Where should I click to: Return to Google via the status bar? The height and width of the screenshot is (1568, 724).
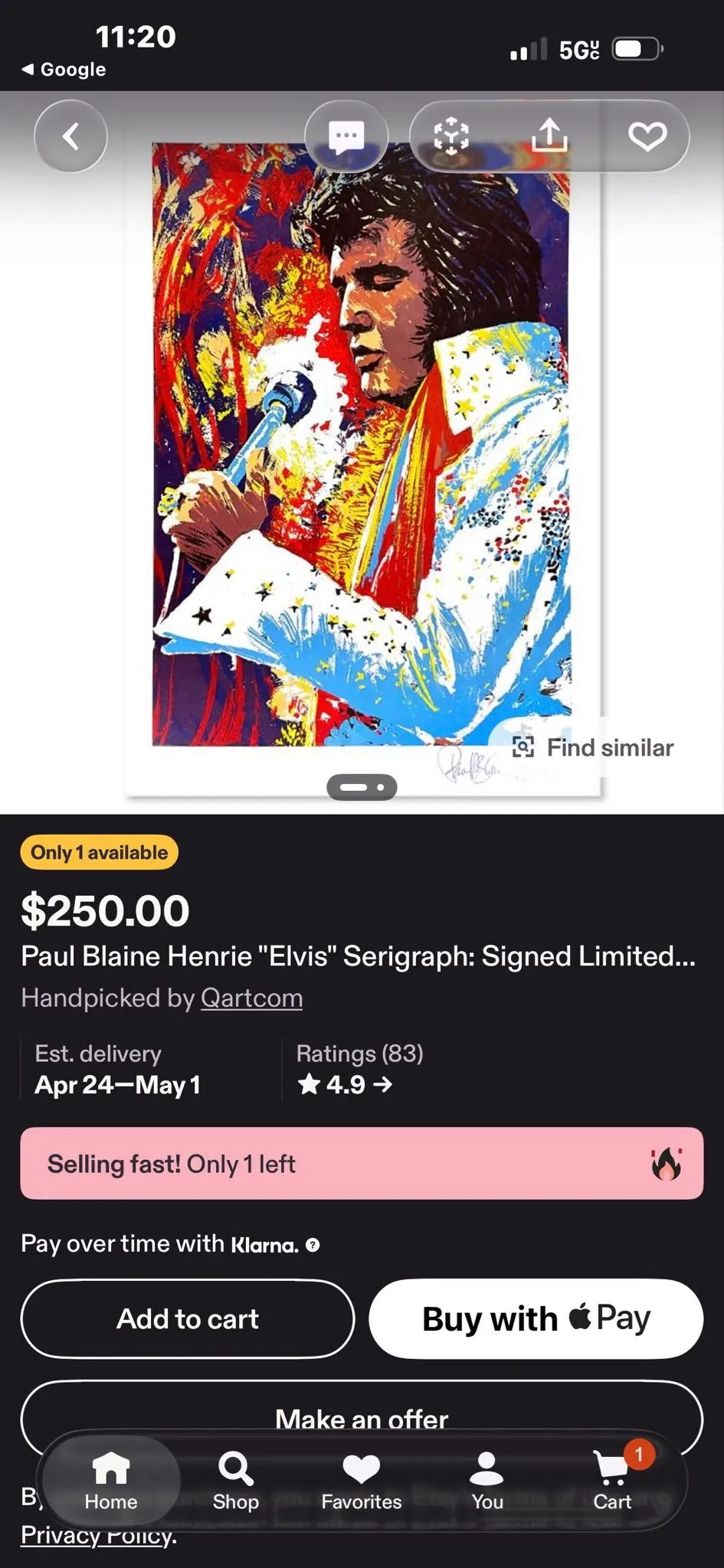click(64, 70)
